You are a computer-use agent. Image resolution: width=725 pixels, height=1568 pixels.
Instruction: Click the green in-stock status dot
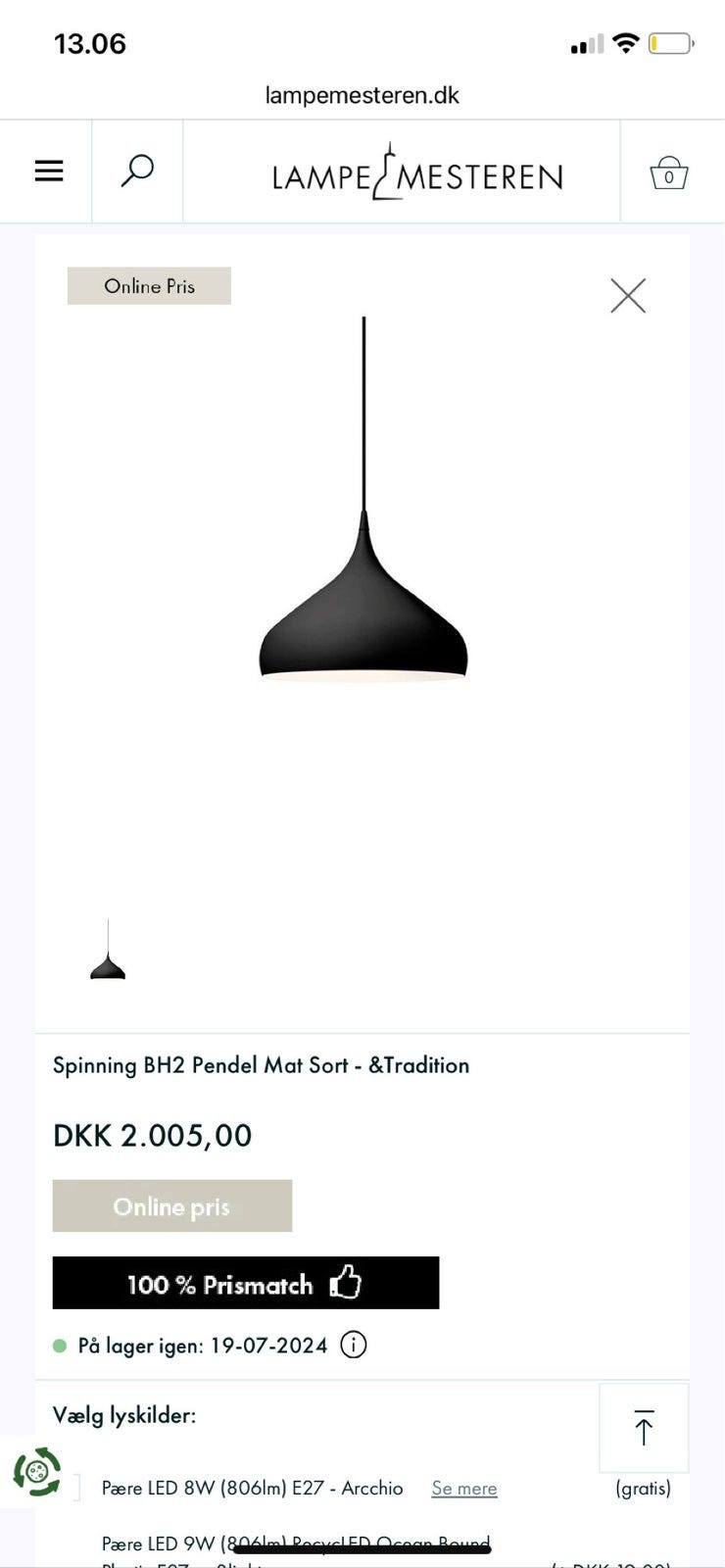pyautogui.click(x=62, y=1346)
